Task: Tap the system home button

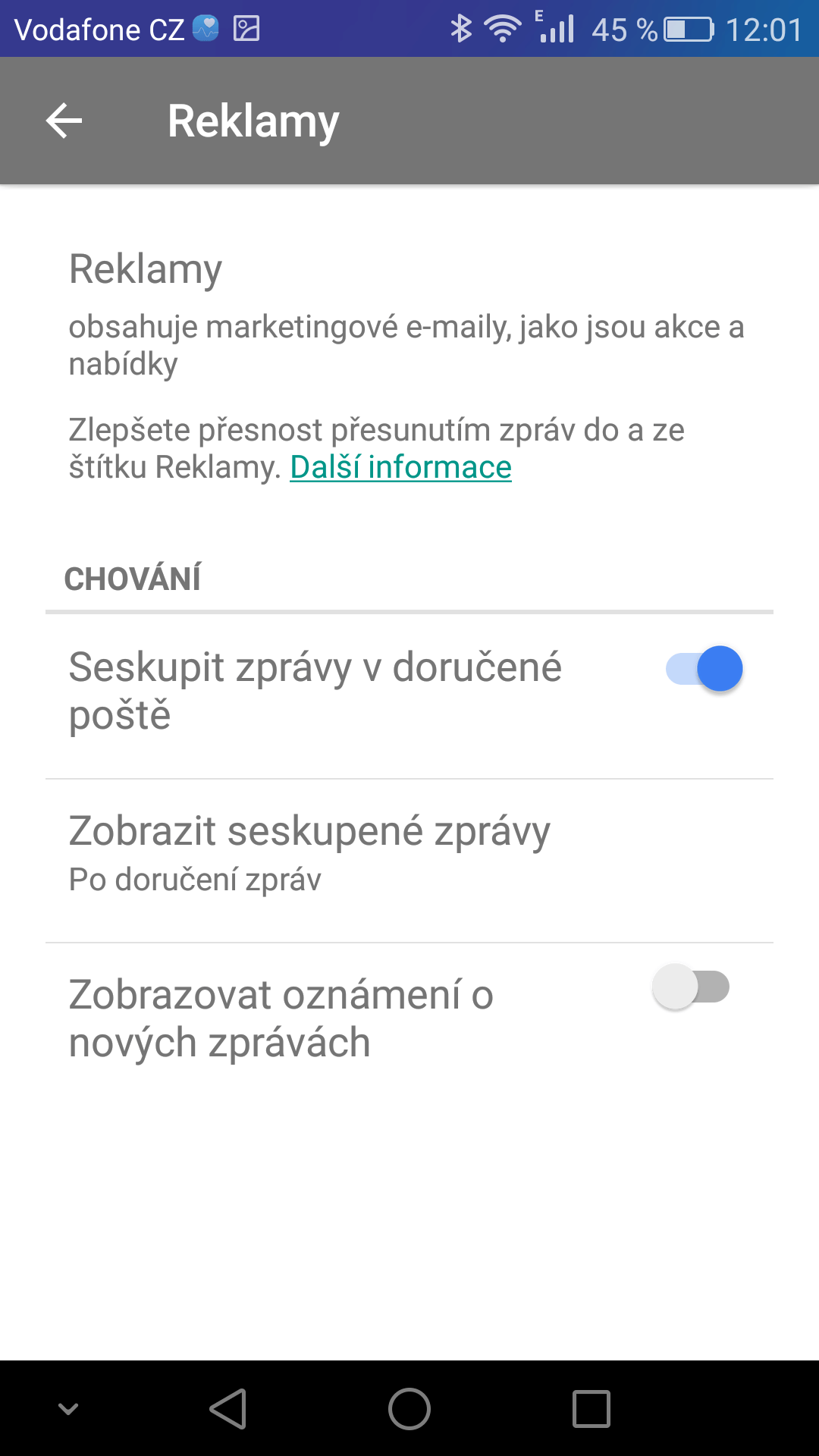Action: pos(409,1409)
